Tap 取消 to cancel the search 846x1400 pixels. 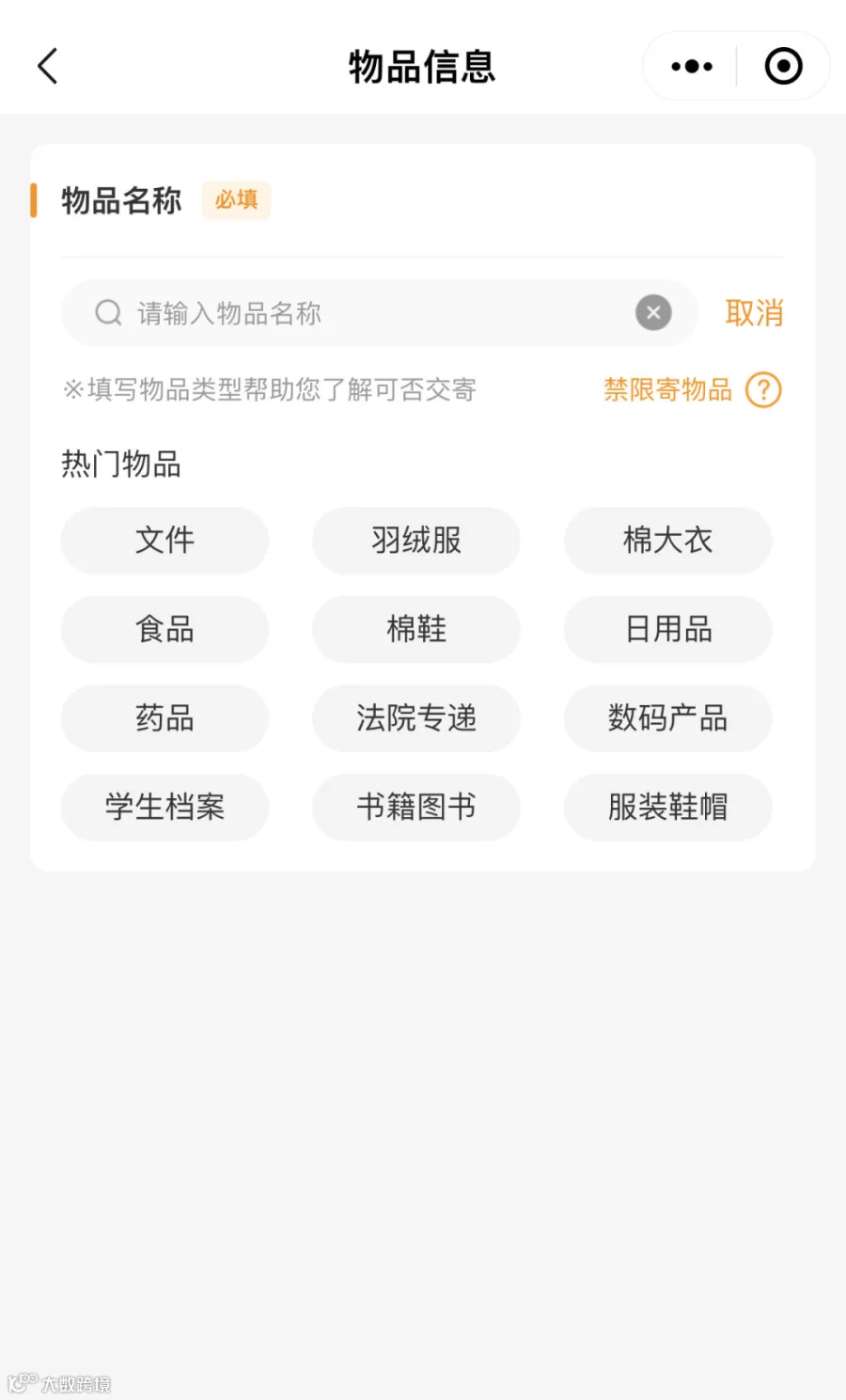754,313
